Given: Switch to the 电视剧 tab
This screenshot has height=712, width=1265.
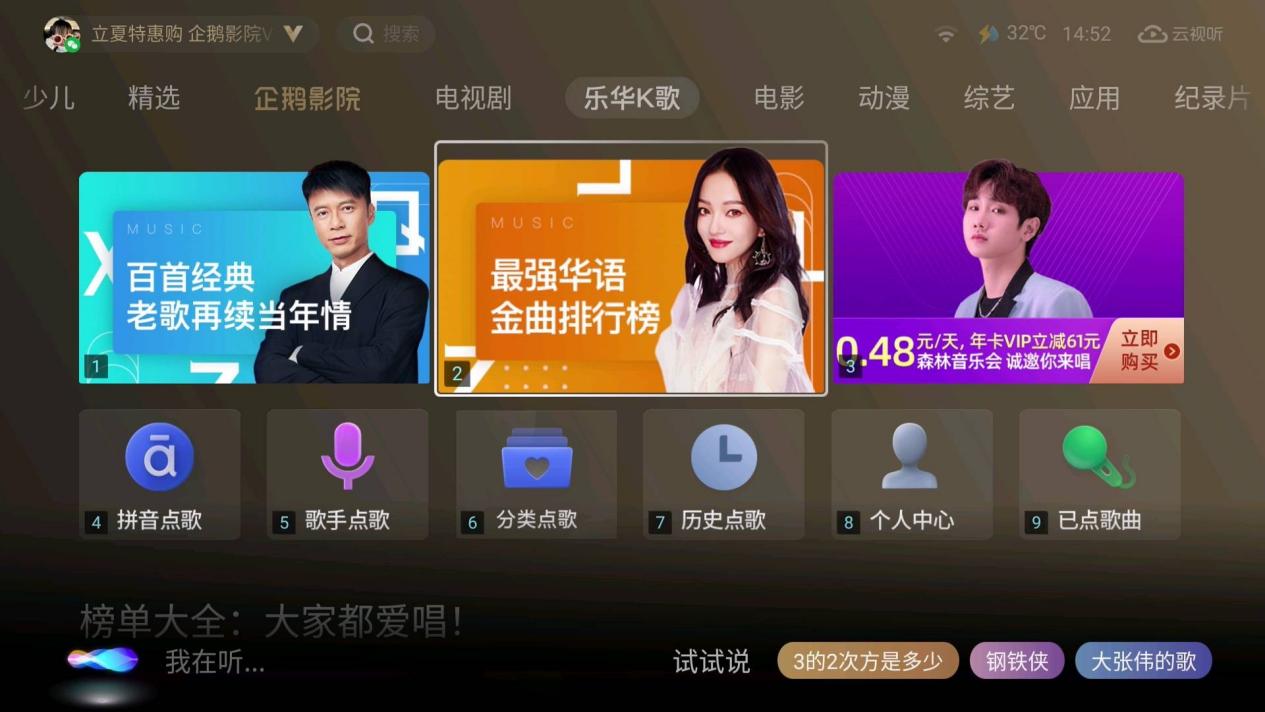Looking at the screenshot, I should 473,98.
